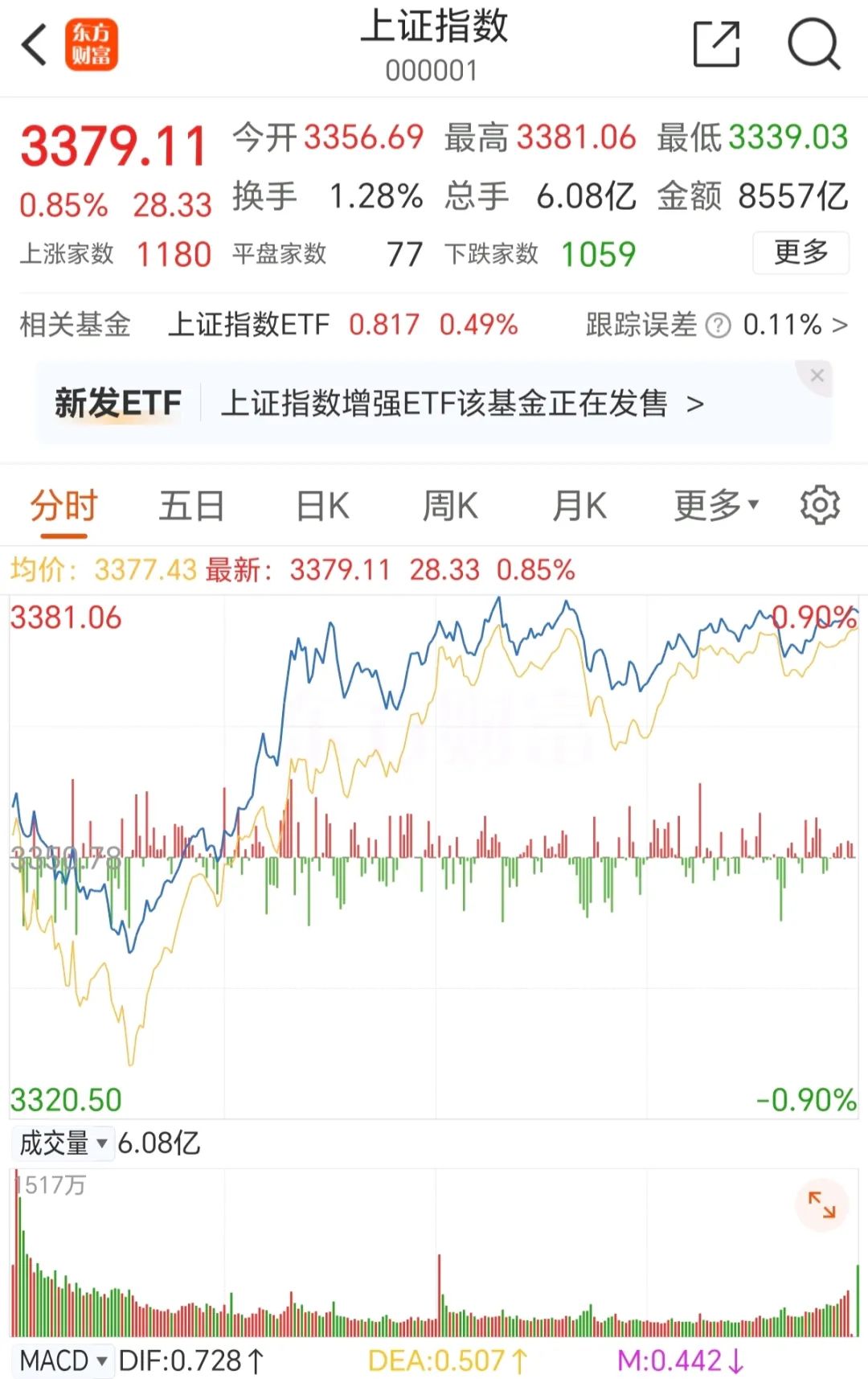Image resolution: width=868 pixels, height=1379 pixels.
Task: Open the 日K candlestick view
Action: click(x=321, y=505)
